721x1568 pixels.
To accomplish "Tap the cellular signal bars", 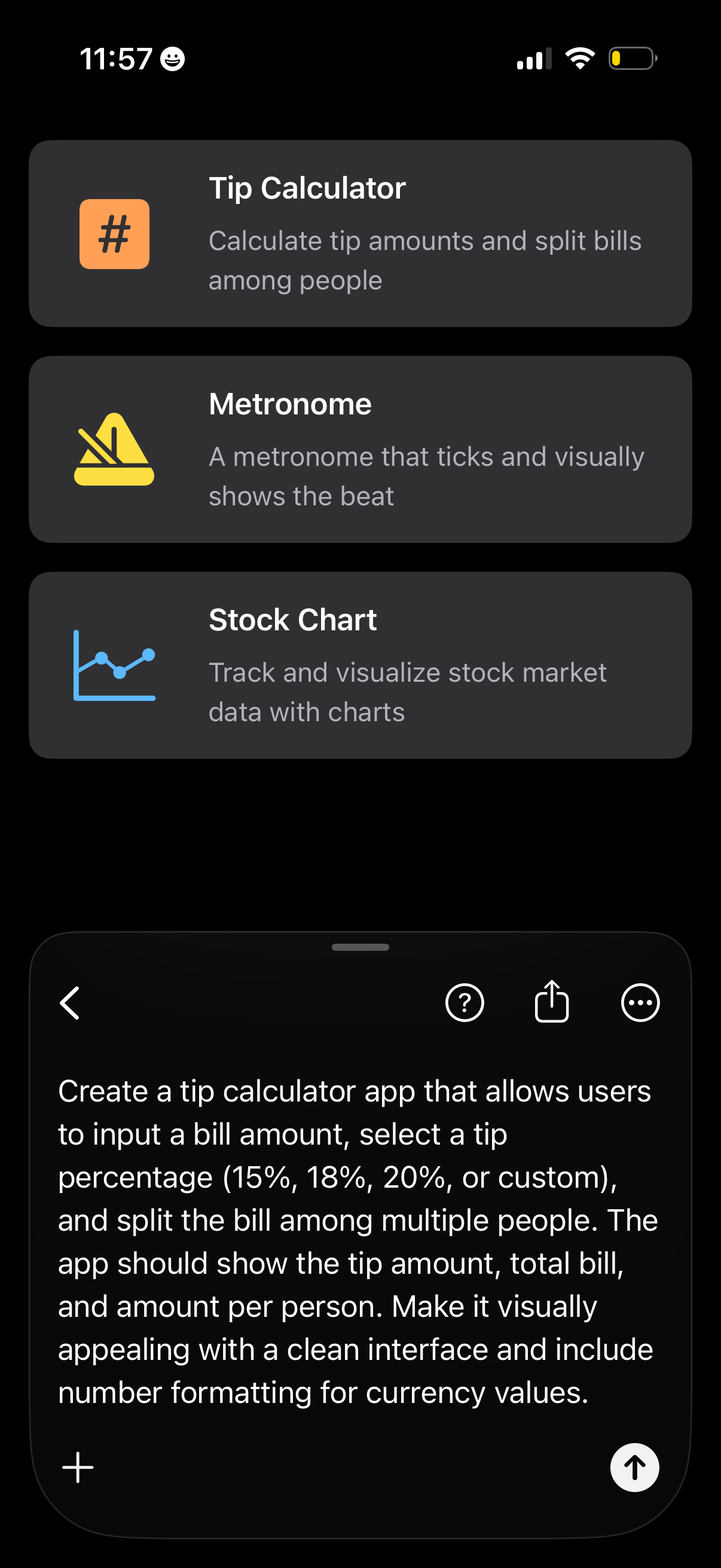I will coord(531,59).
